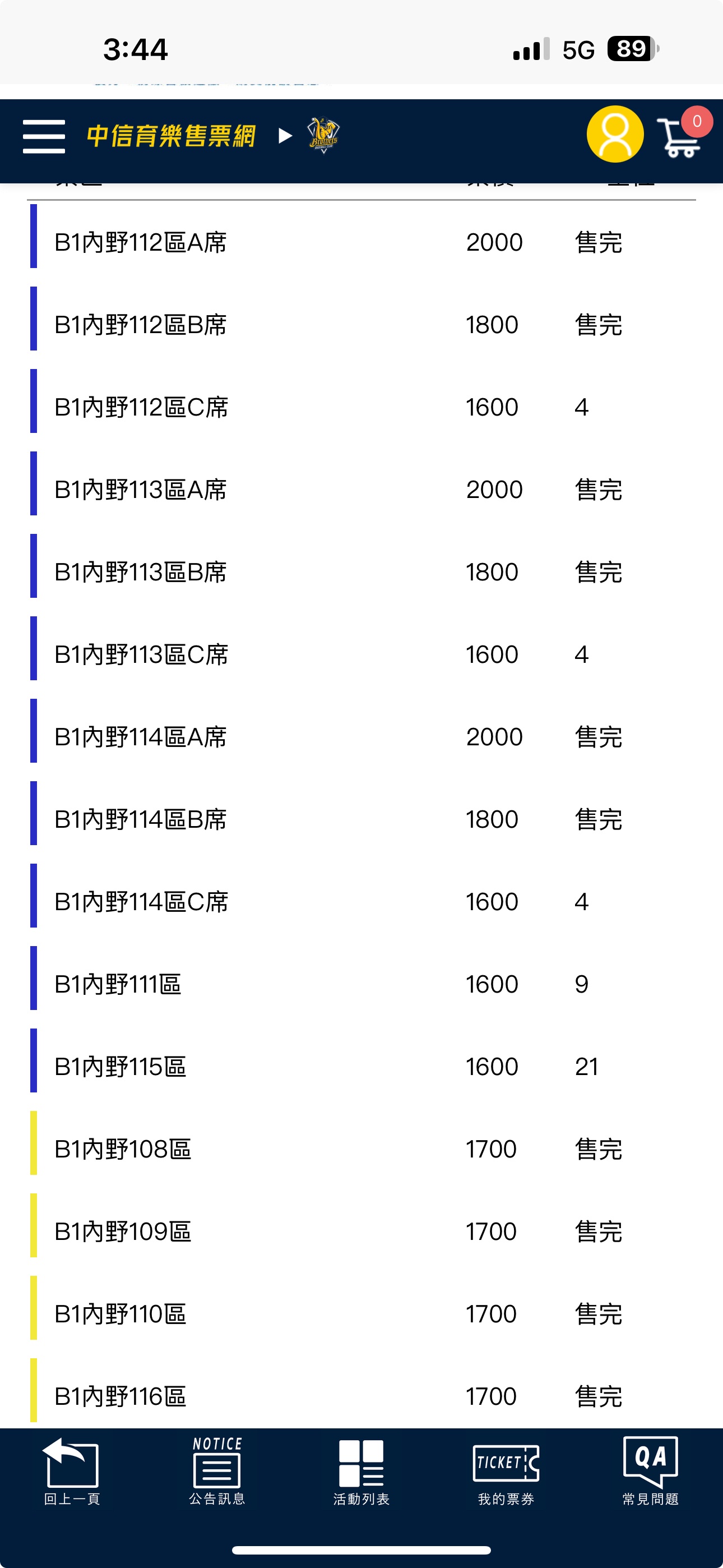Switch to 活動列表 event list
This screenshot has width=723, height=1568.
361,1471
